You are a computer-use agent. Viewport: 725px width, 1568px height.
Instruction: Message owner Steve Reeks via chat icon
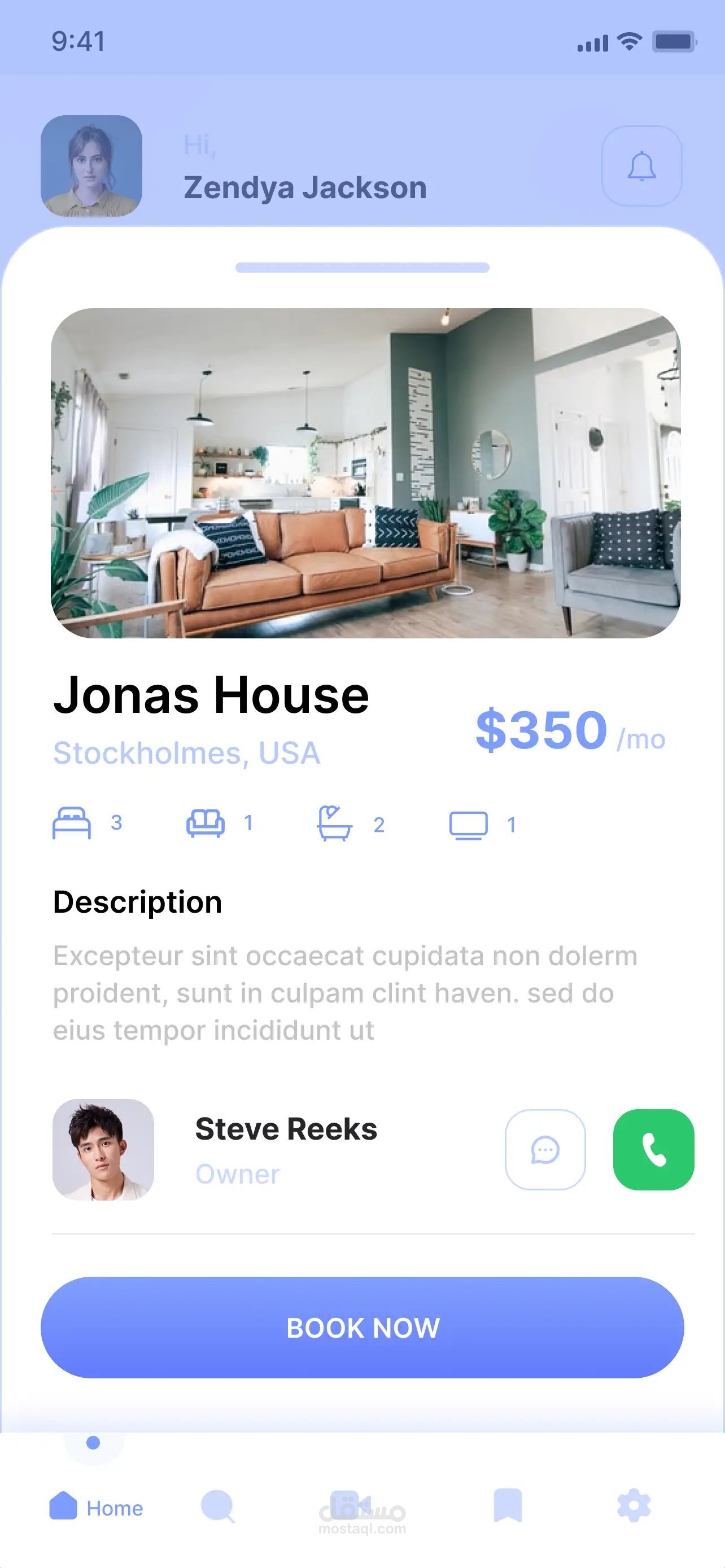click(x=545, y=1149)
